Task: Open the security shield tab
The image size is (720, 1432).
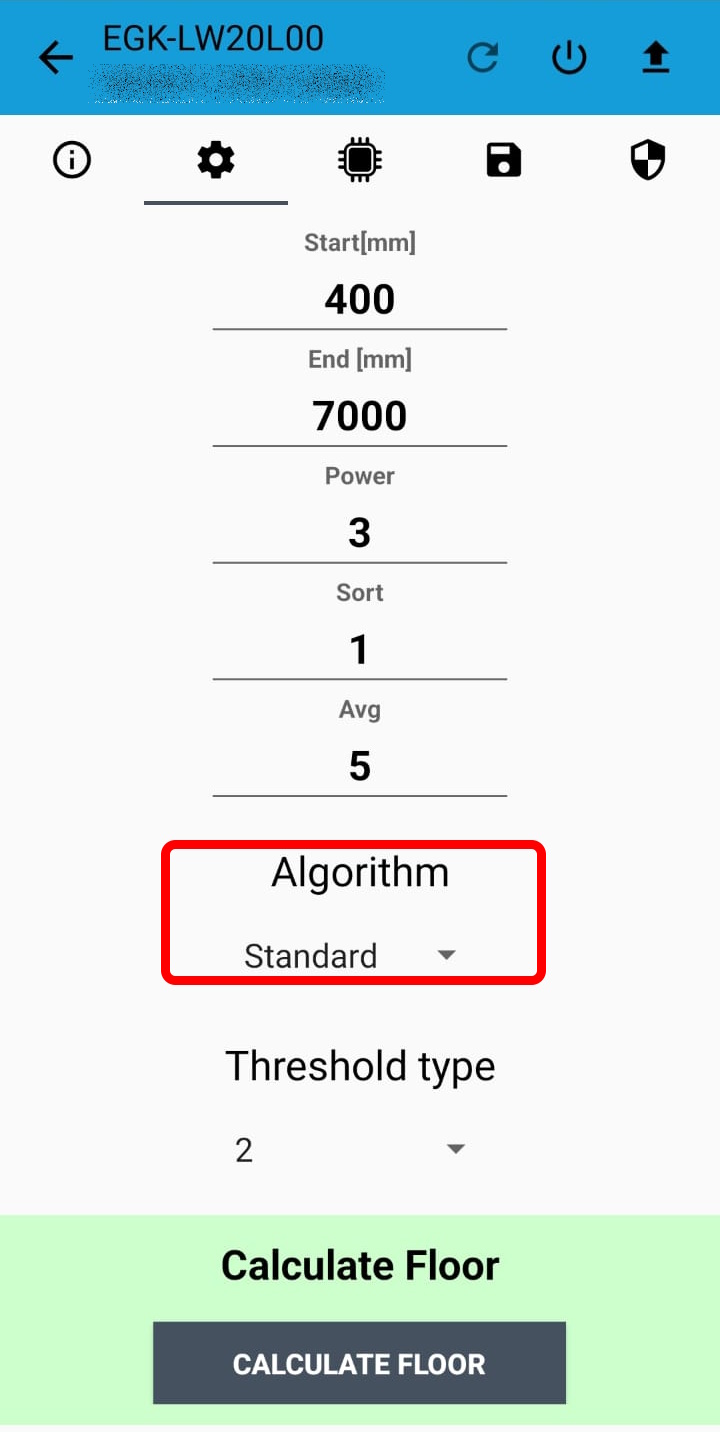Action: (x=648, y=160)
